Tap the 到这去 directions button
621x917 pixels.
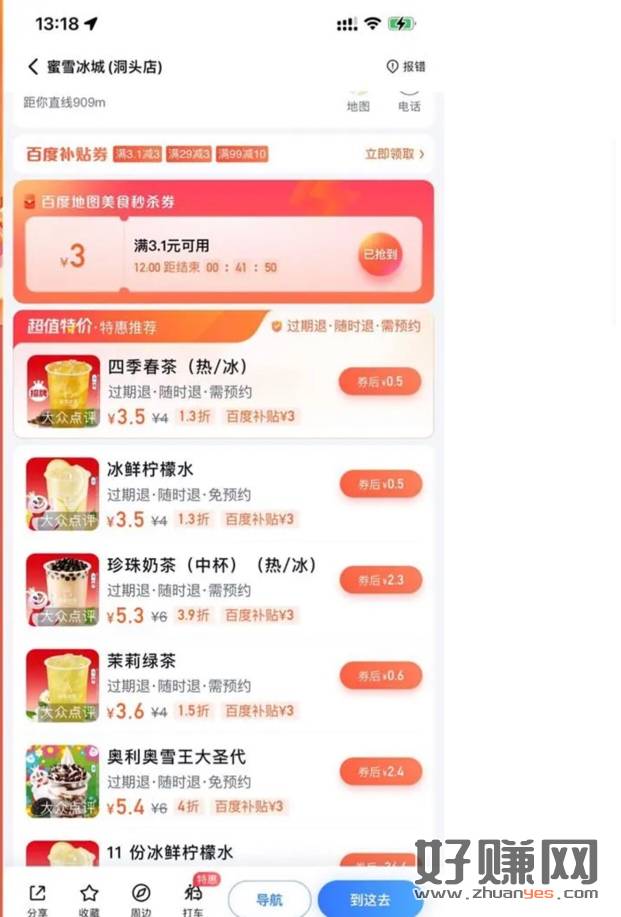pyautogui.click(x=370, y=900)
